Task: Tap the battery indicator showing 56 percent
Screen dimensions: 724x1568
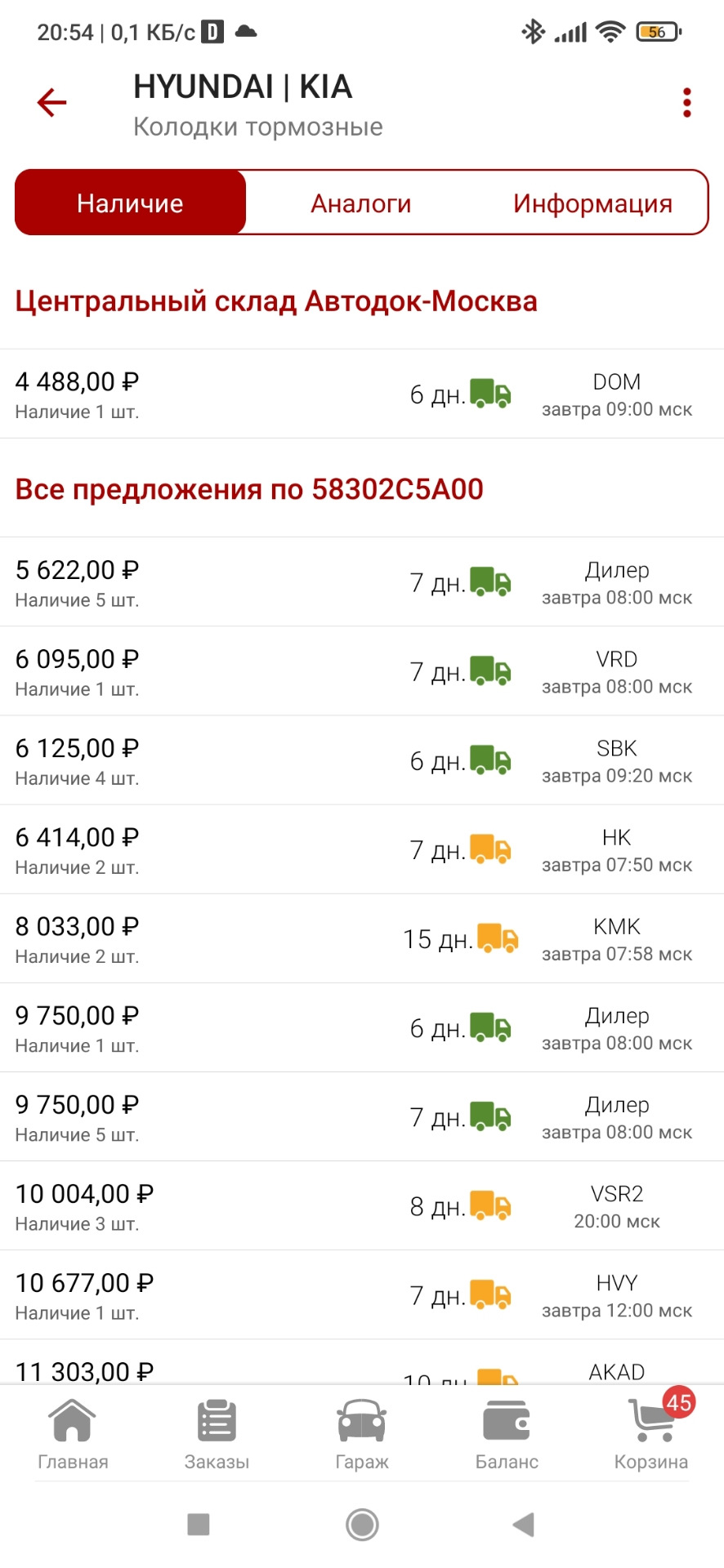Action: tap(659, 31)
